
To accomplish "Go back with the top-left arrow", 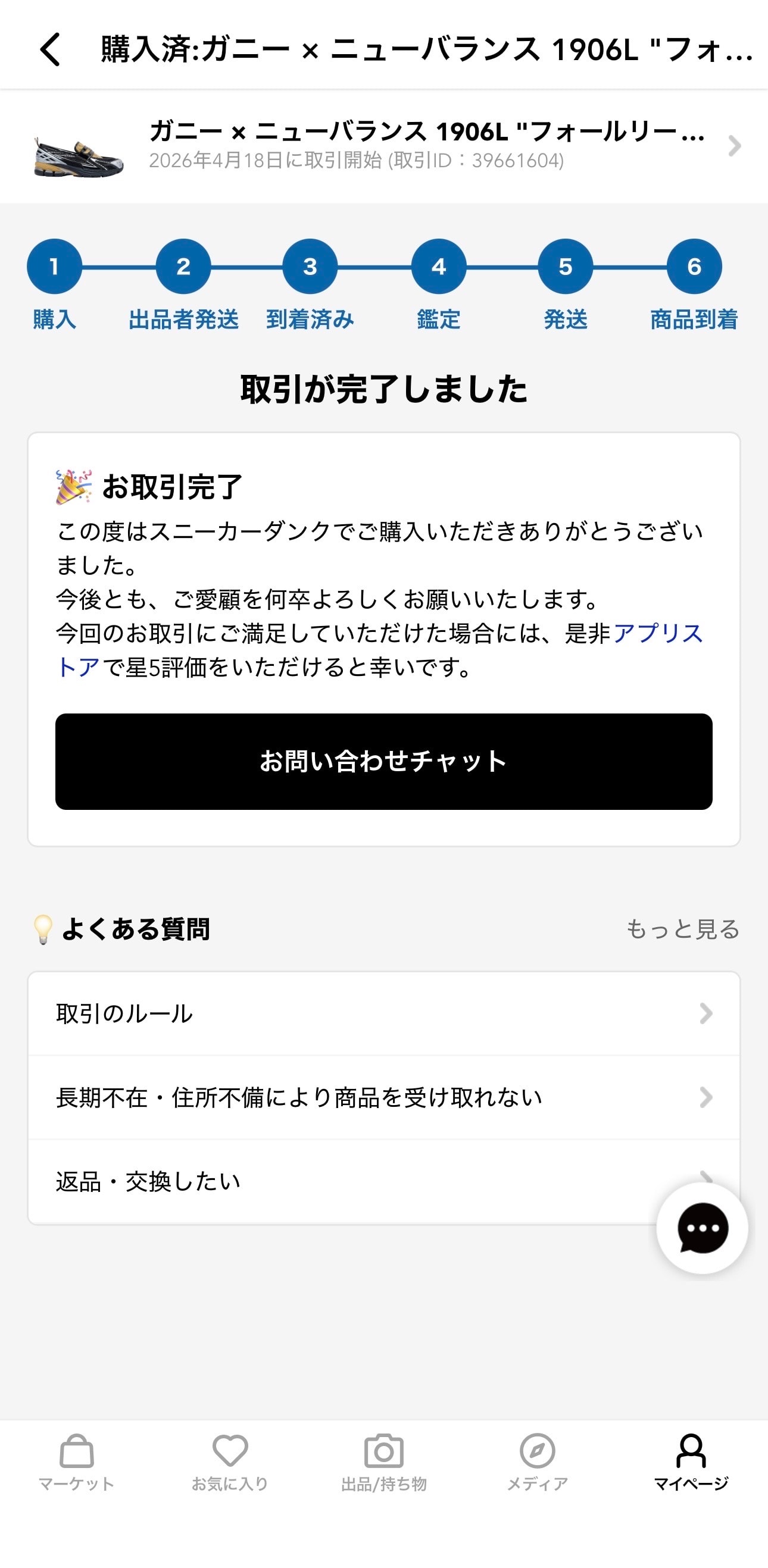I will pyautogui.click(x=50, y=49).
